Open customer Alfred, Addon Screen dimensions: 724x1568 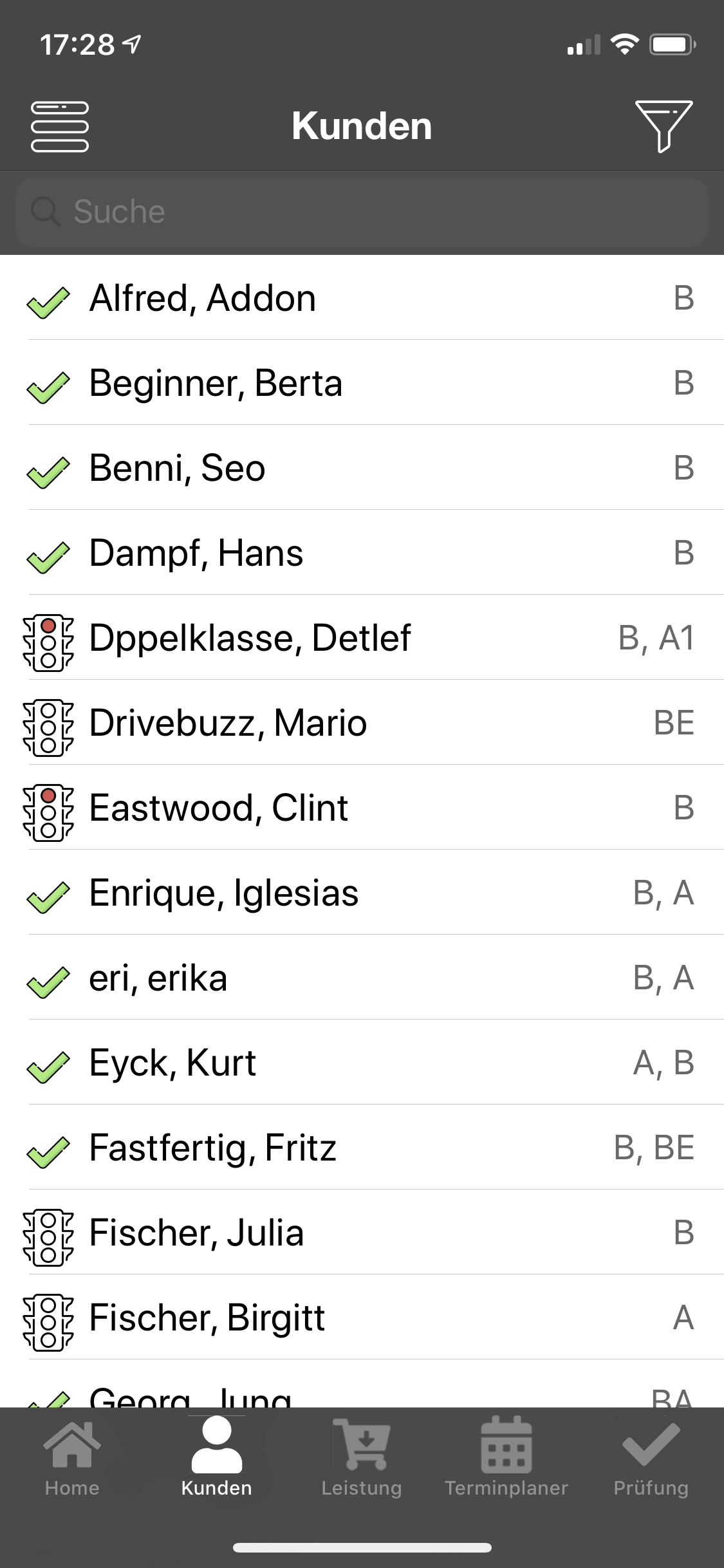point(362,298)
